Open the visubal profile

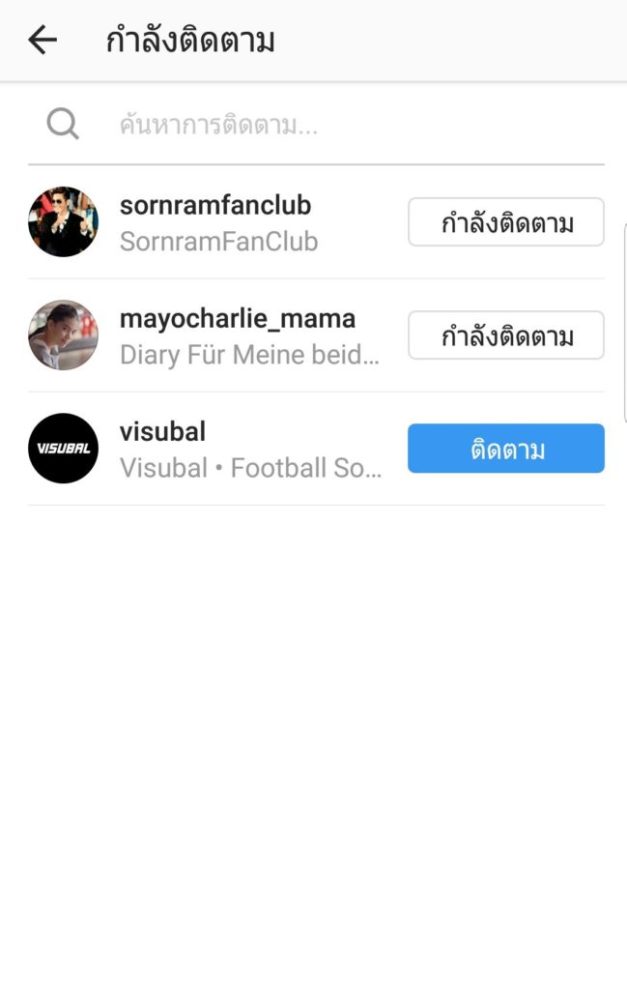163,432
